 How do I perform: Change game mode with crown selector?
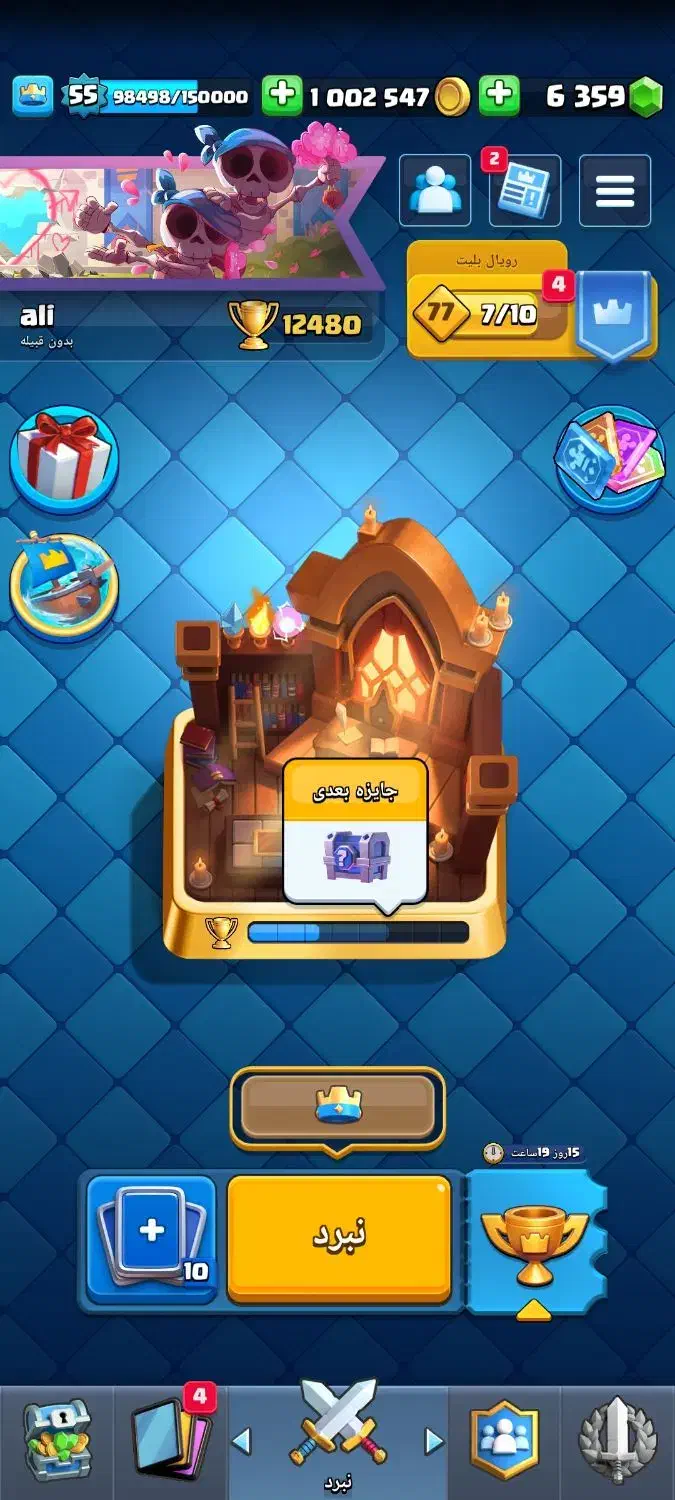pos(337,1106)
